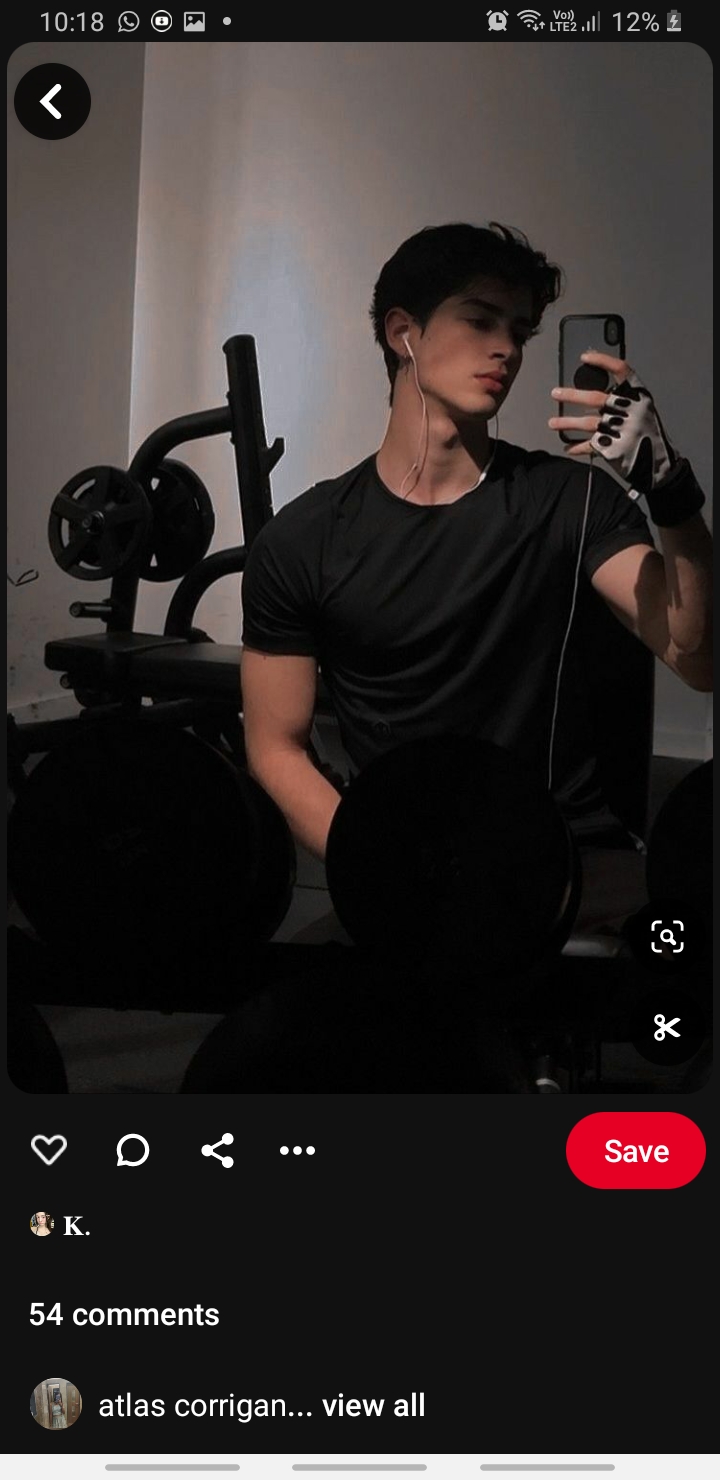Open the comment bubble icon
Screen dimensions: 720x1480
[x=132, y=1151]
